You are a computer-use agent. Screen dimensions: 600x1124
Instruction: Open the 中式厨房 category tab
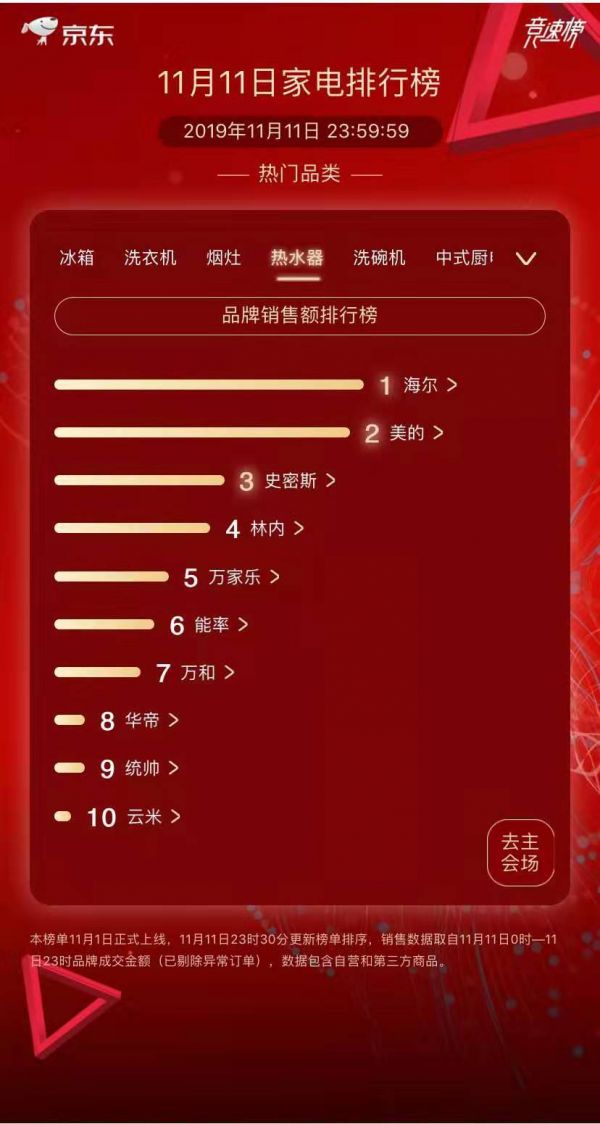point(464,257)
